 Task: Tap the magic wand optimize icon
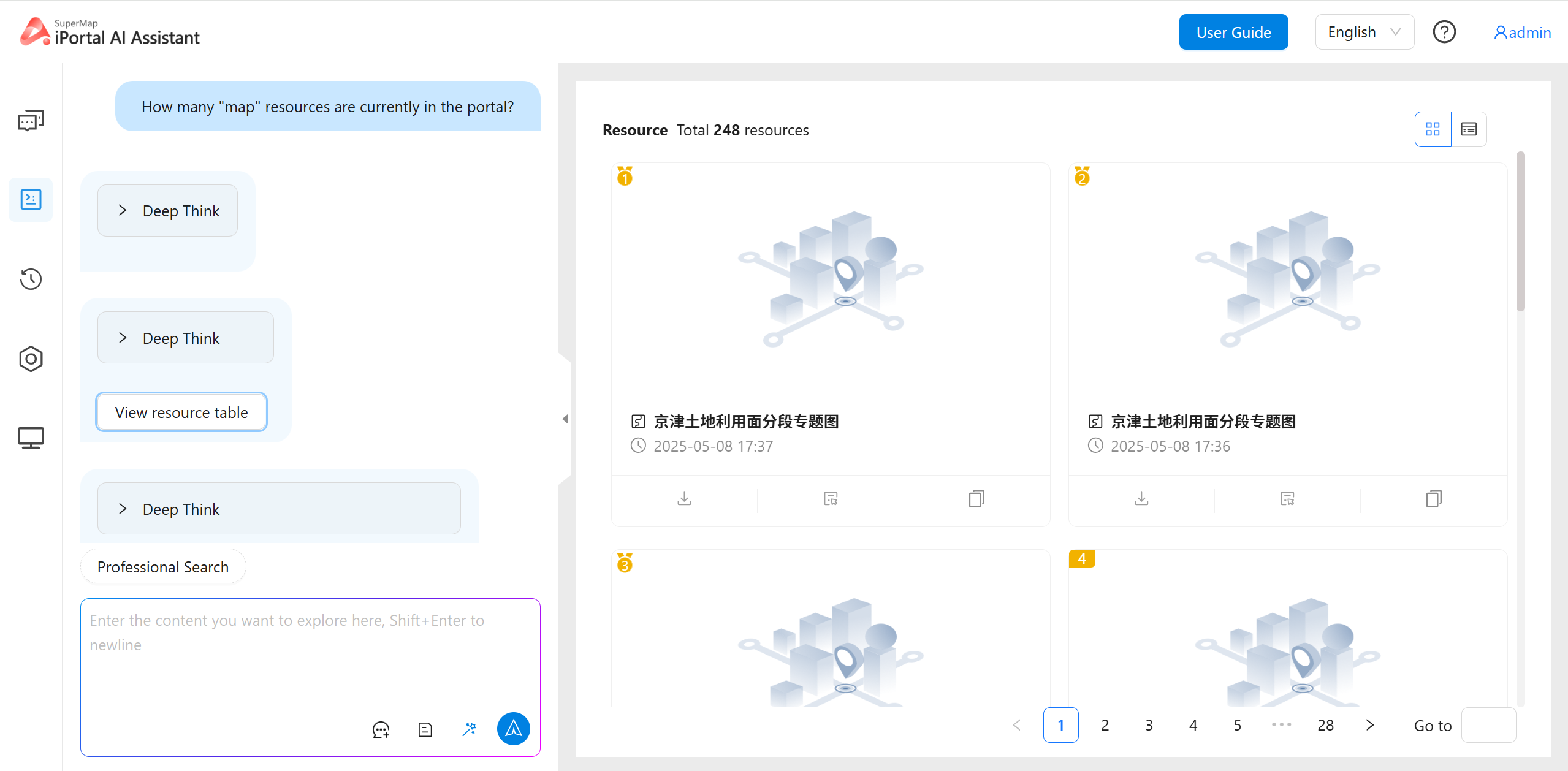coord(470,729)
